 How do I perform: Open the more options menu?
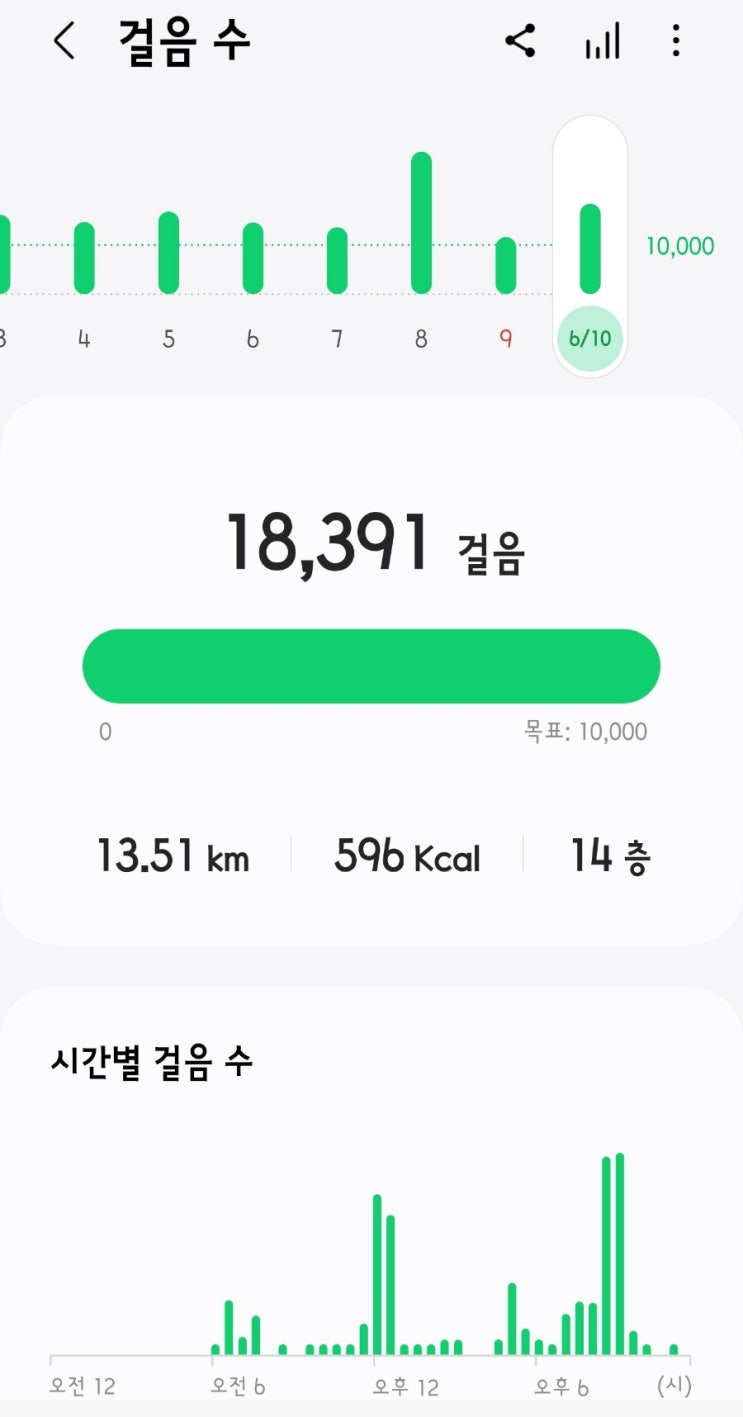pos(676,42)
